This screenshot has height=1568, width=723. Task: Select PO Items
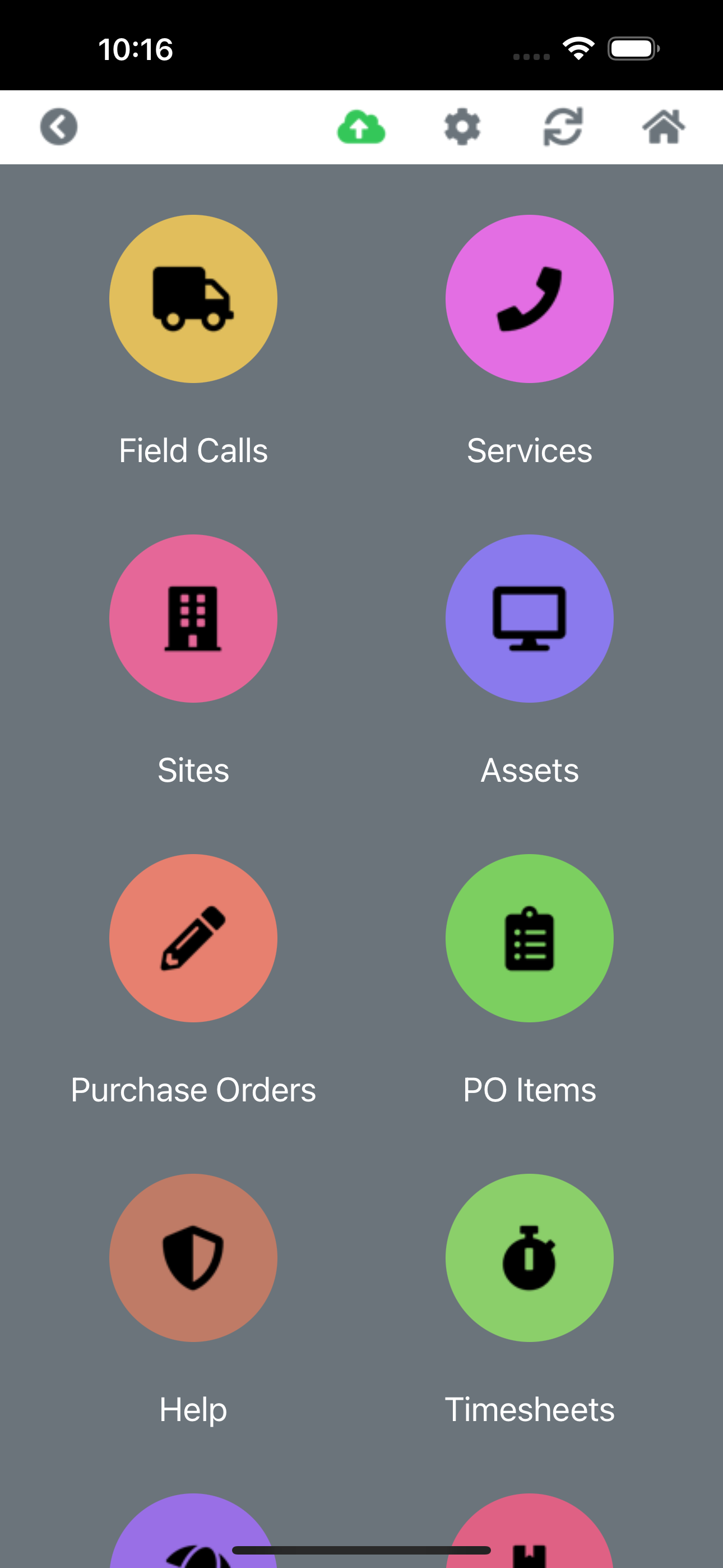coord(529,938)
